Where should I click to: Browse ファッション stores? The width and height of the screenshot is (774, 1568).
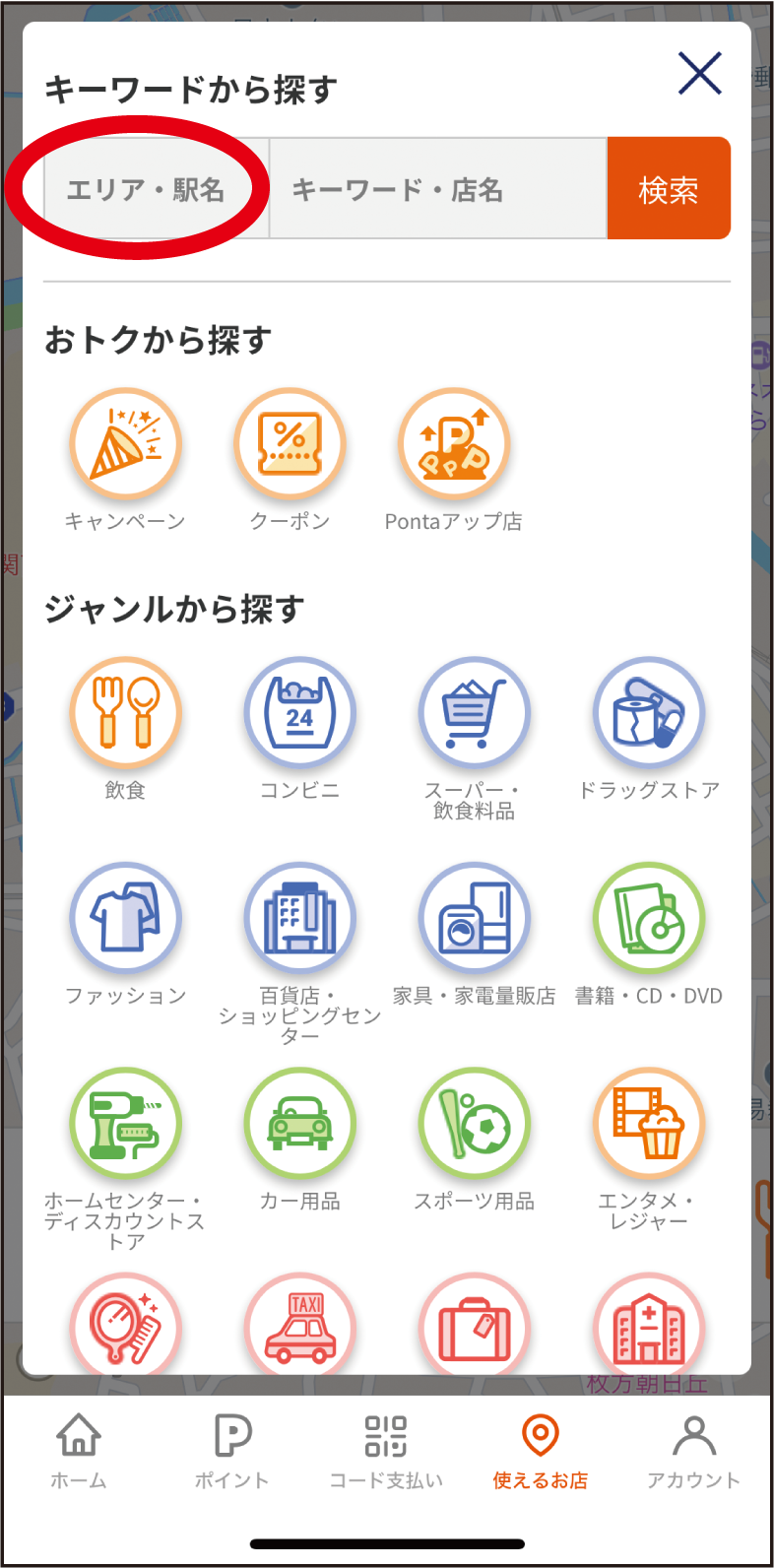pyautogui.click(x=125, y=919)
